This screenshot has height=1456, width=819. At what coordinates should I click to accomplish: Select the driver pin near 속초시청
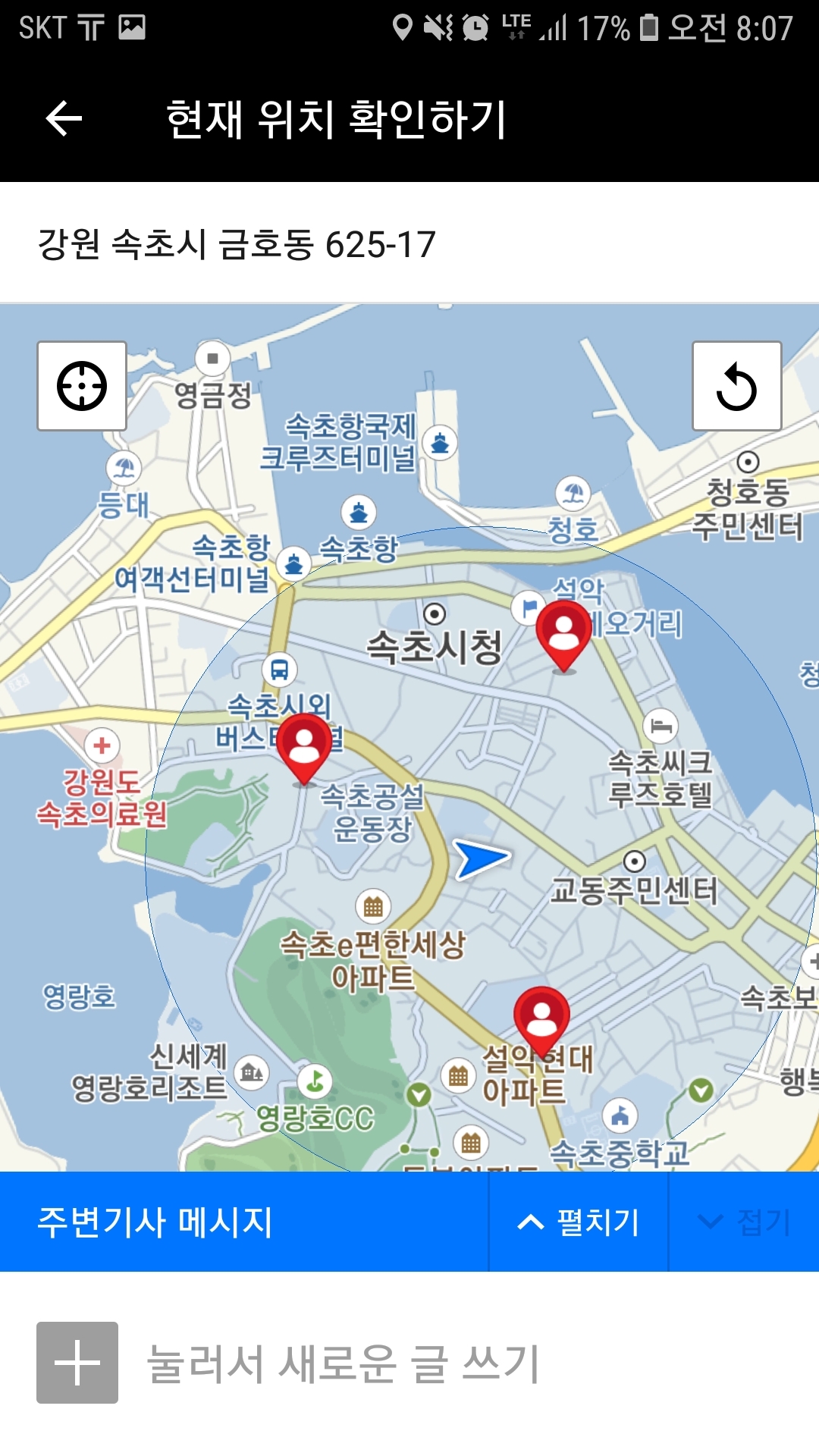pos(563,634)
